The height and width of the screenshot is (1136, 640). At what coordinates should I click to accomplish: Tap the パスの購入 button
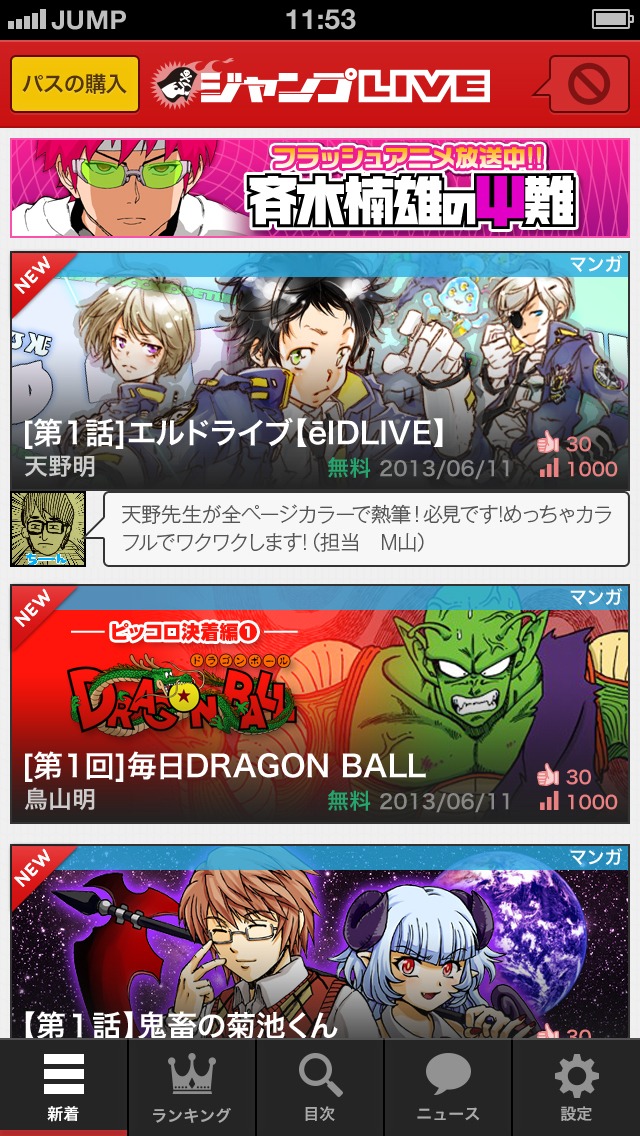74,84
